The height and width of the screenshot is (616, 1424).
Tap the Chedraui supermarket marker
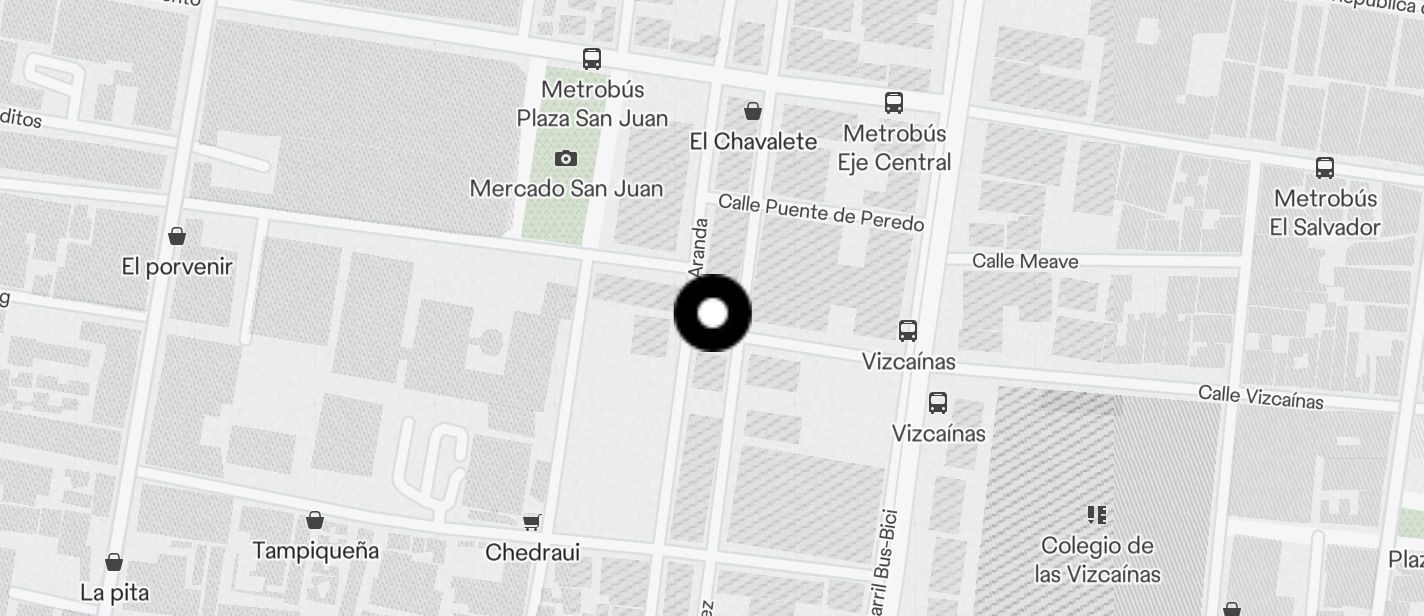532,522
